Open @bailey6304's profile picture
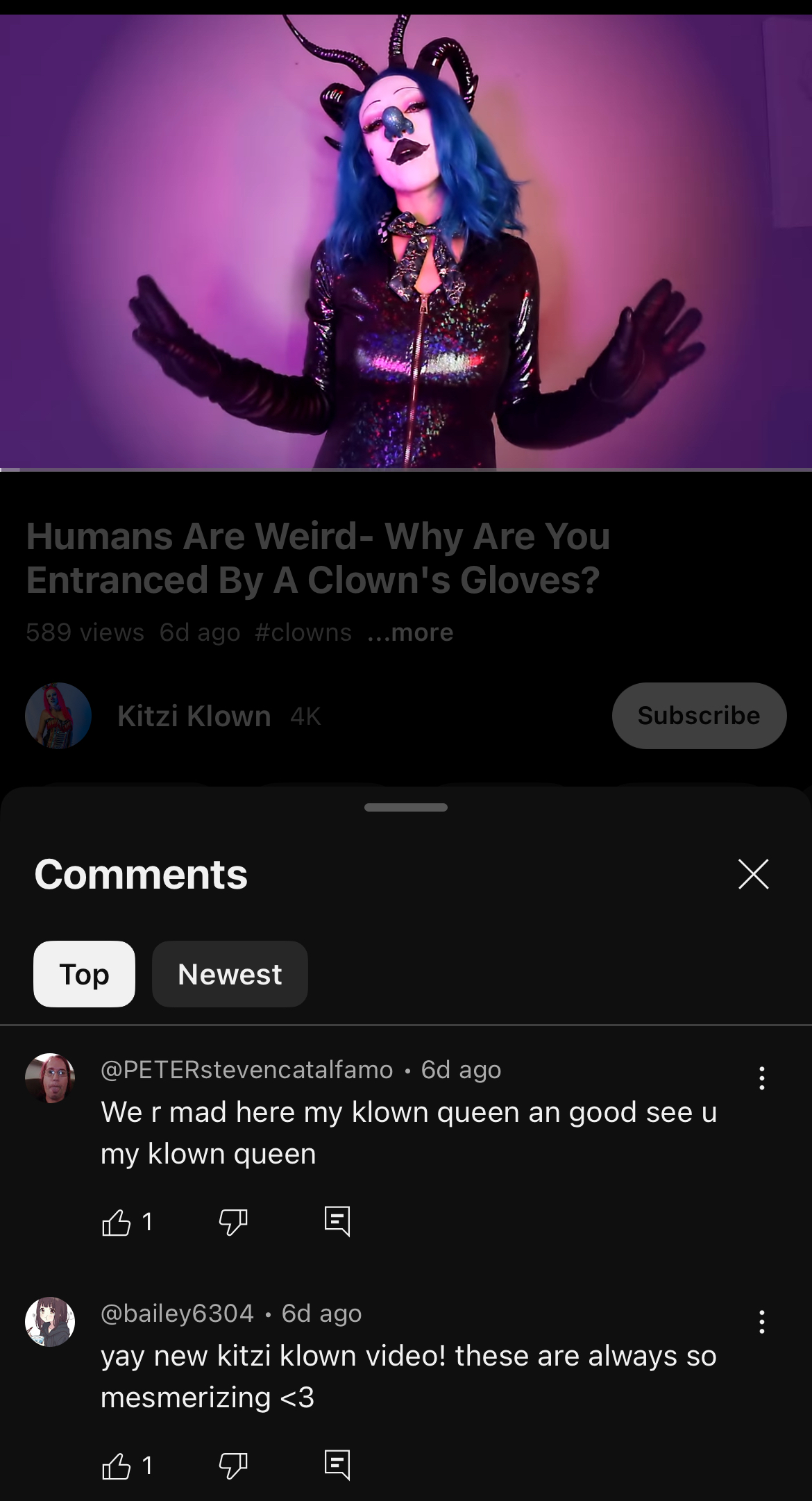812x1501 pixels. click(50, 1322)
